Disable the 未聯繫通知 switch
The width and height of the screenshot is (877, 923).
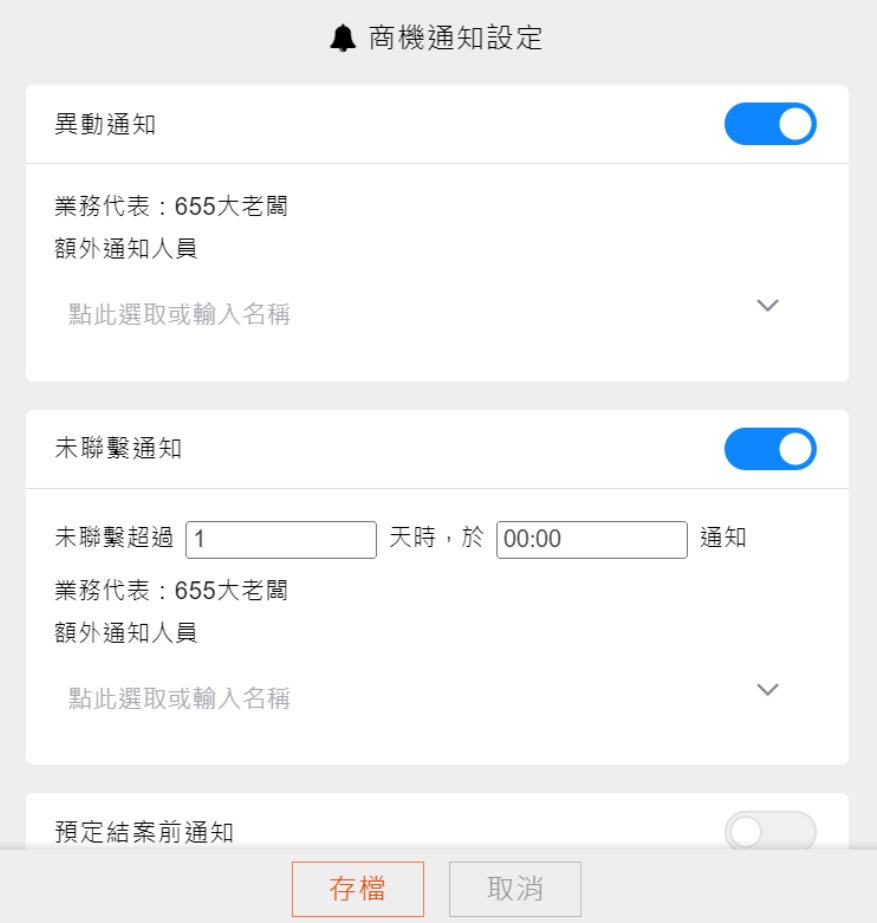[770, 449]
